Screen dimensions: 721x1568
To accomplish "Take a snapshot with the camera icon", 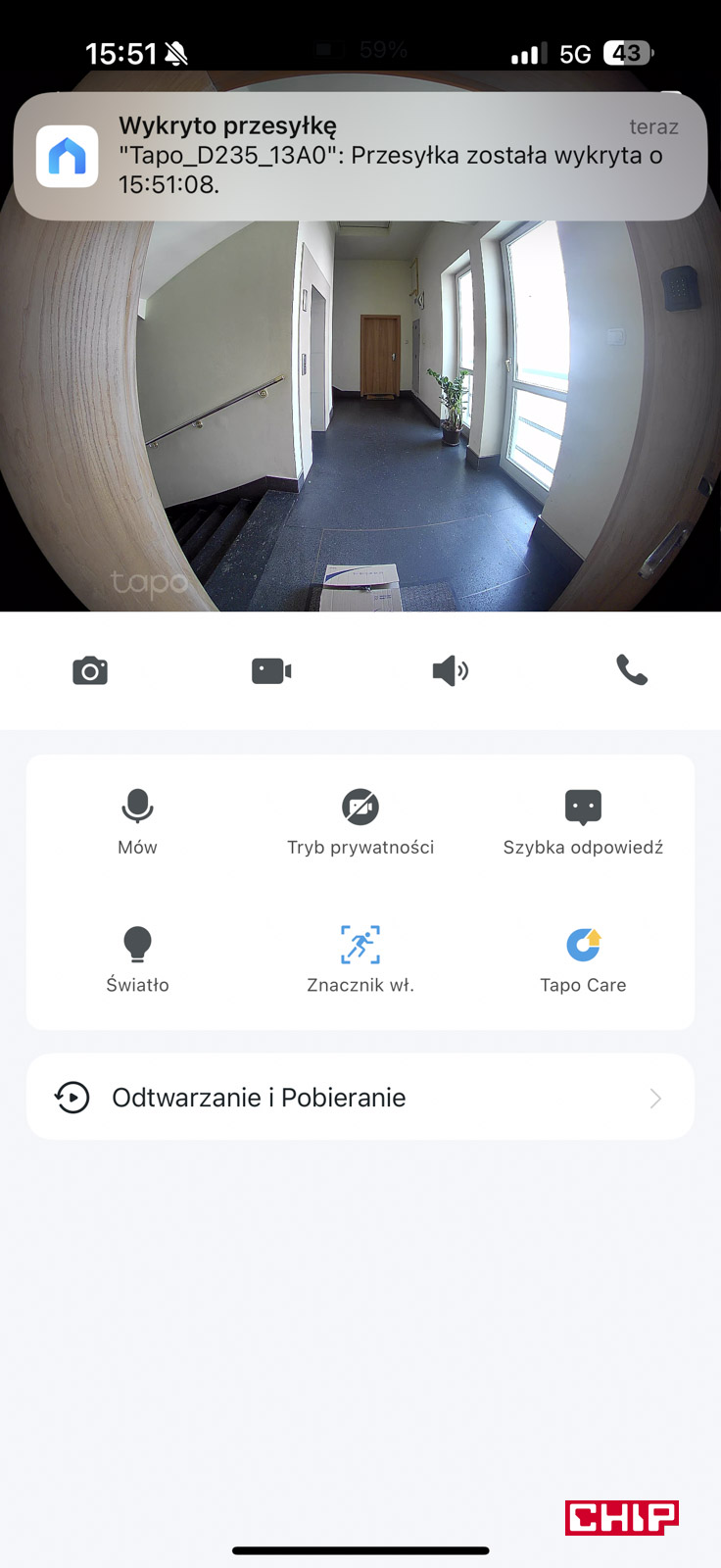I will coord(90,671).
